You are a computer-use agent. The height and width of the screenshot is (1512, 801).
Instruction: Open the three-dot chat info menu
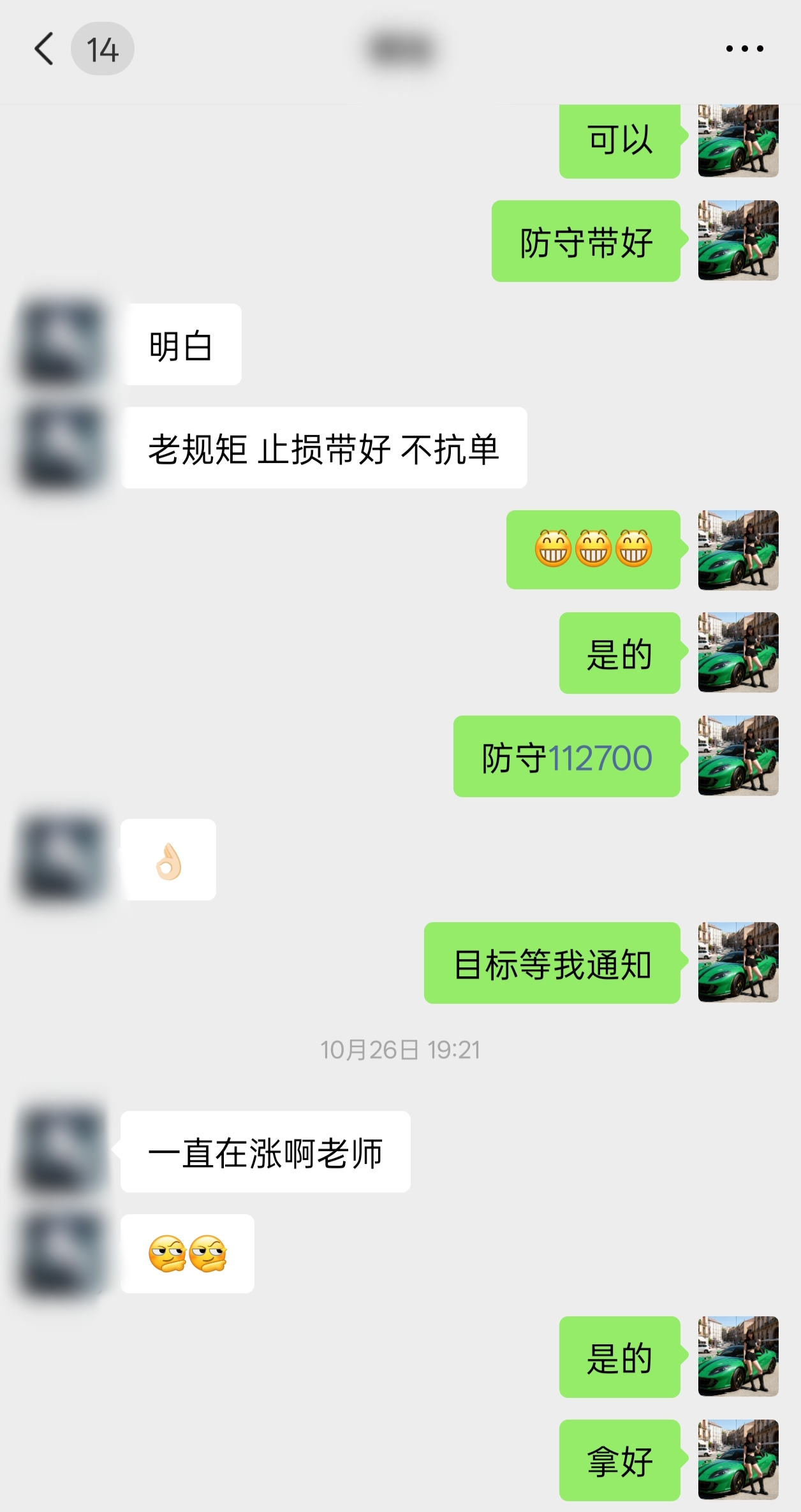(744, 49)
